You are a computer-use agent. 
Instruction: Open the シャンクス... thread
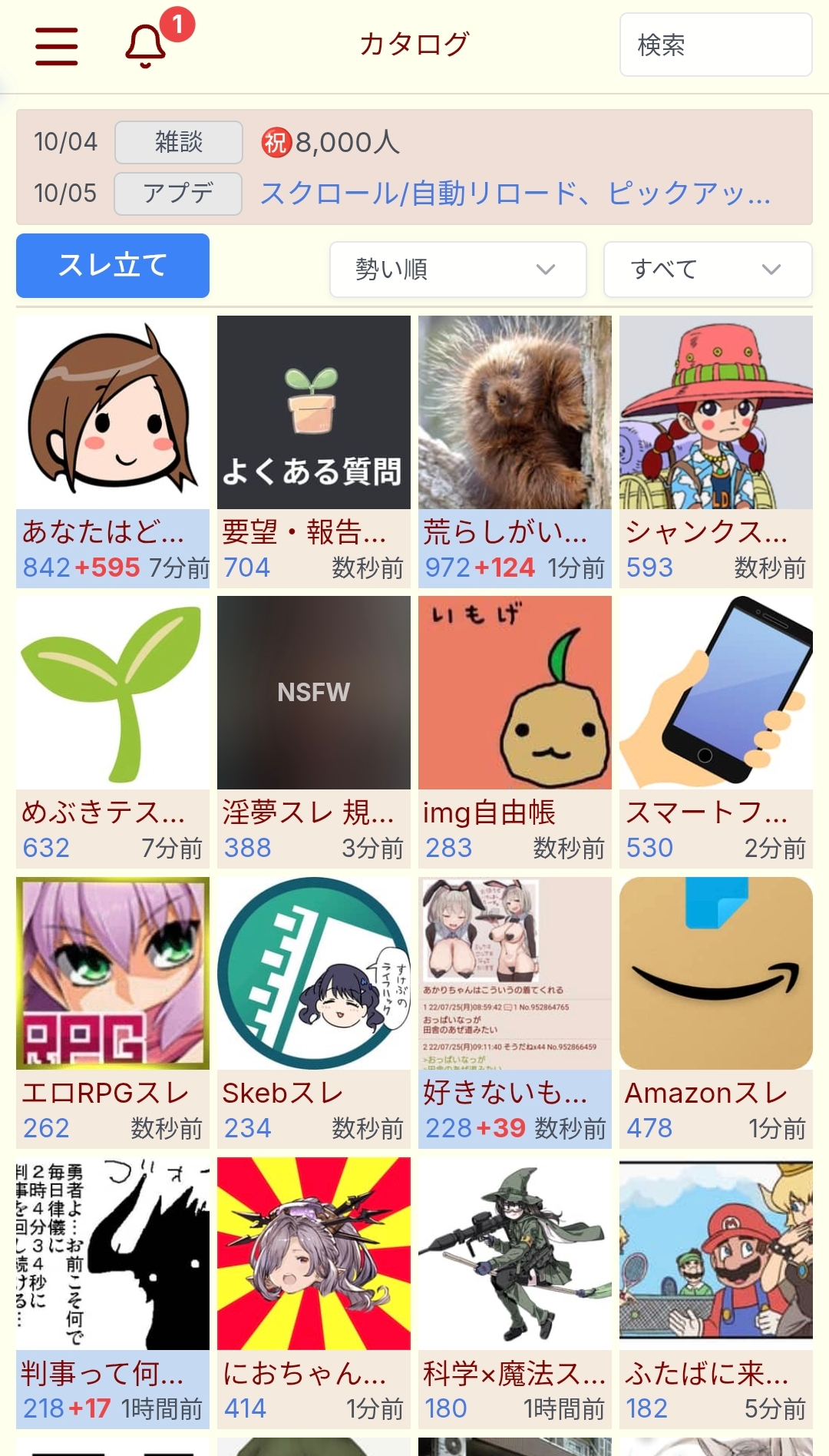(716, 452)
